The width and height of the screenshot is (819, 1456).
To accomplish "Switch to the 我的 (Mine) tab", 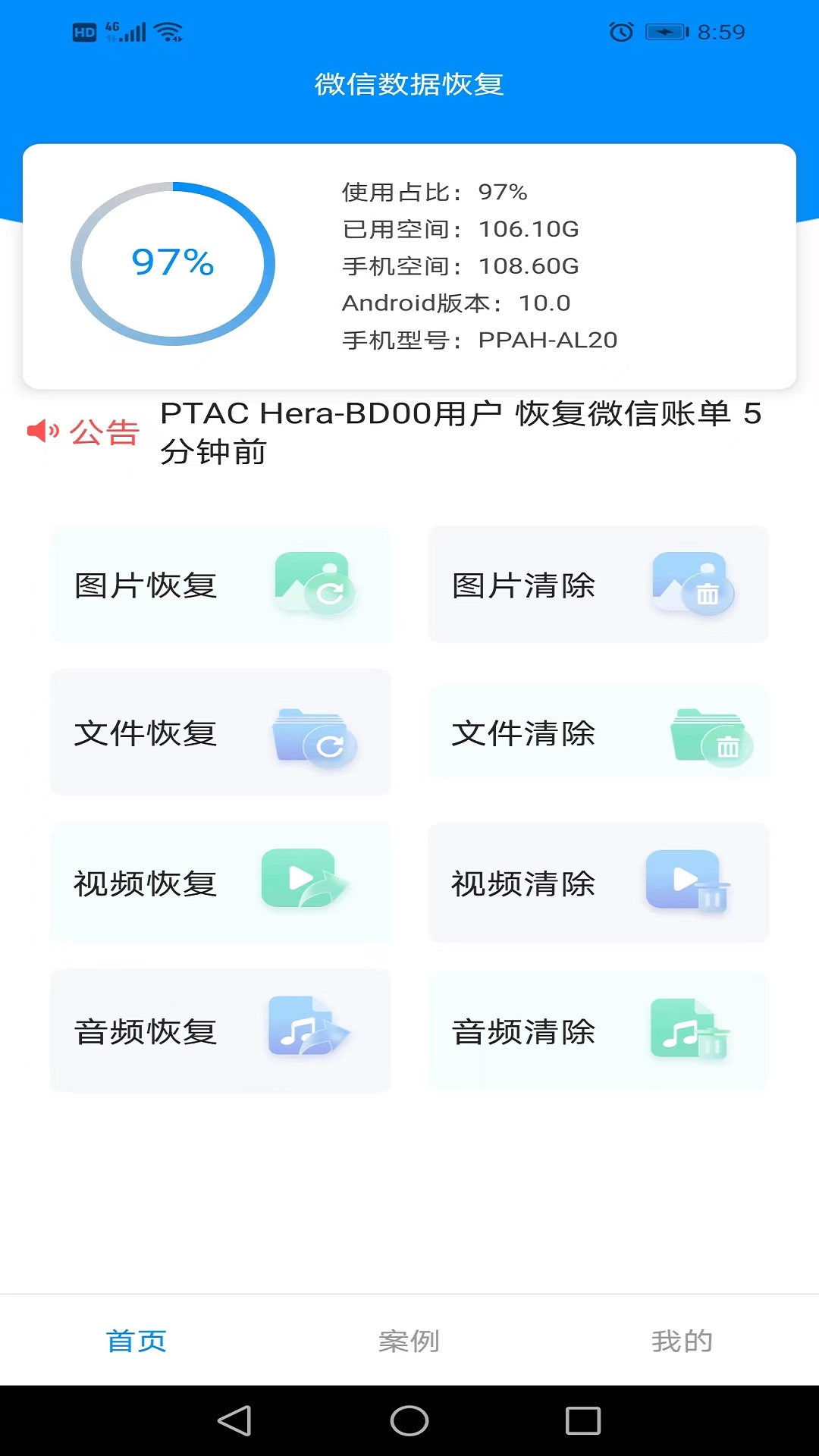I will [683, 1339].
